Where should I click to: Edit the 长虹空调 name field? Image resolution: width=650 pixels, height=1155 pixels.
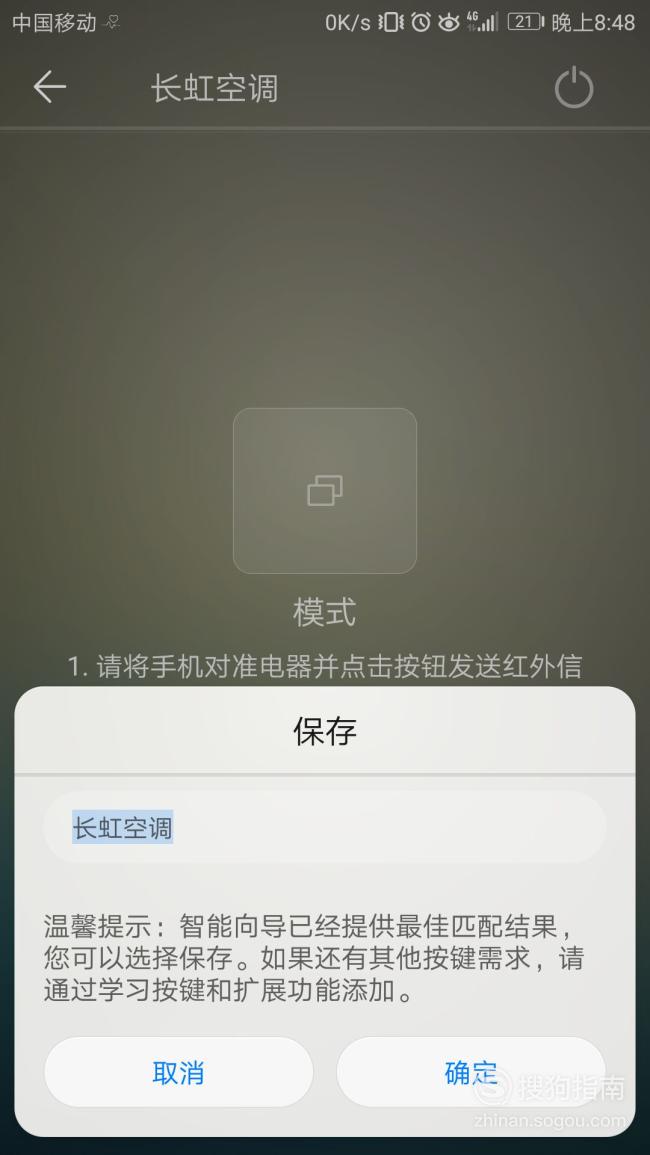(x=324, y=827)
